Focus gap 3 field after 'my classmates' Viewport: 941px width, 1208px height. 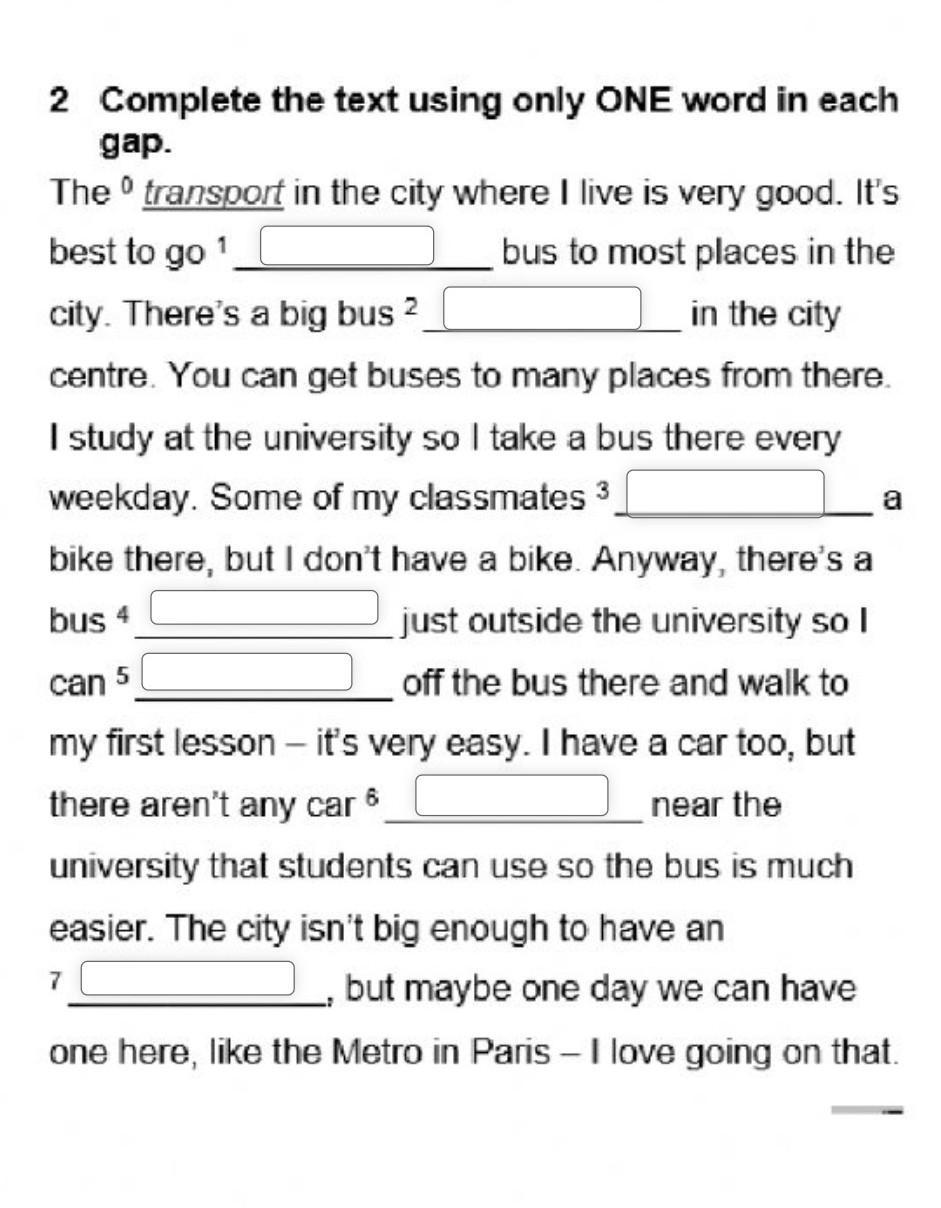click(725, 493)
